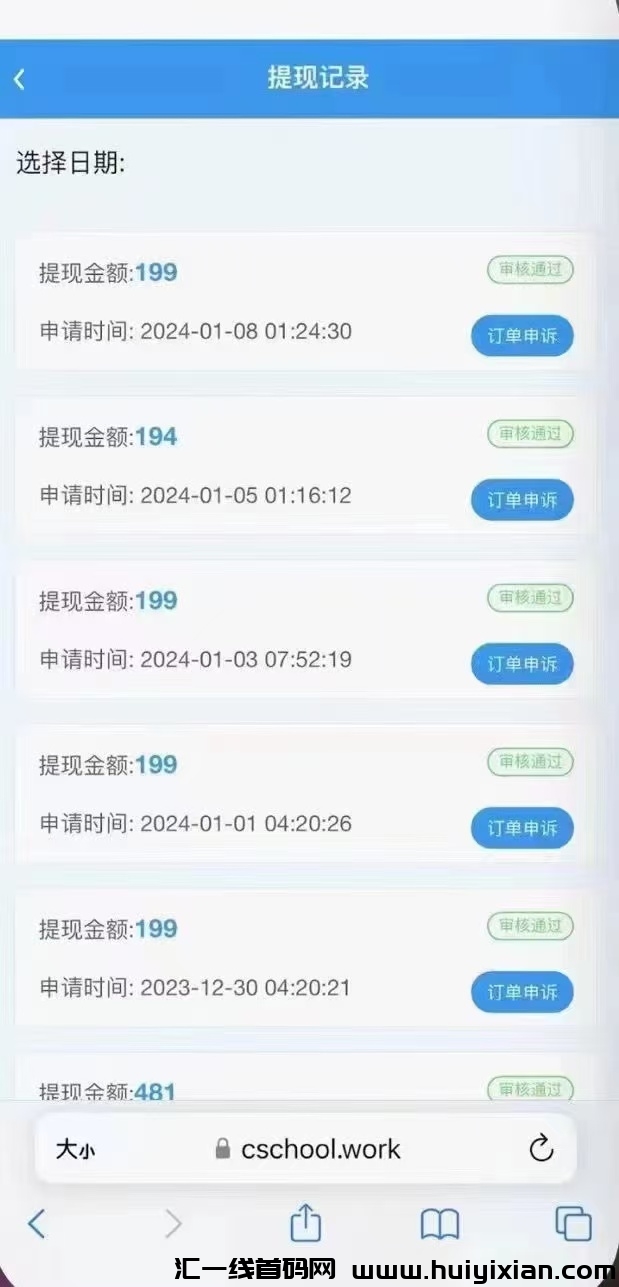Image resolution: width=619 pixels, height=1287 pixels.
Task: Go back from the 提现记录 page header
Action: tap(20, 79)
